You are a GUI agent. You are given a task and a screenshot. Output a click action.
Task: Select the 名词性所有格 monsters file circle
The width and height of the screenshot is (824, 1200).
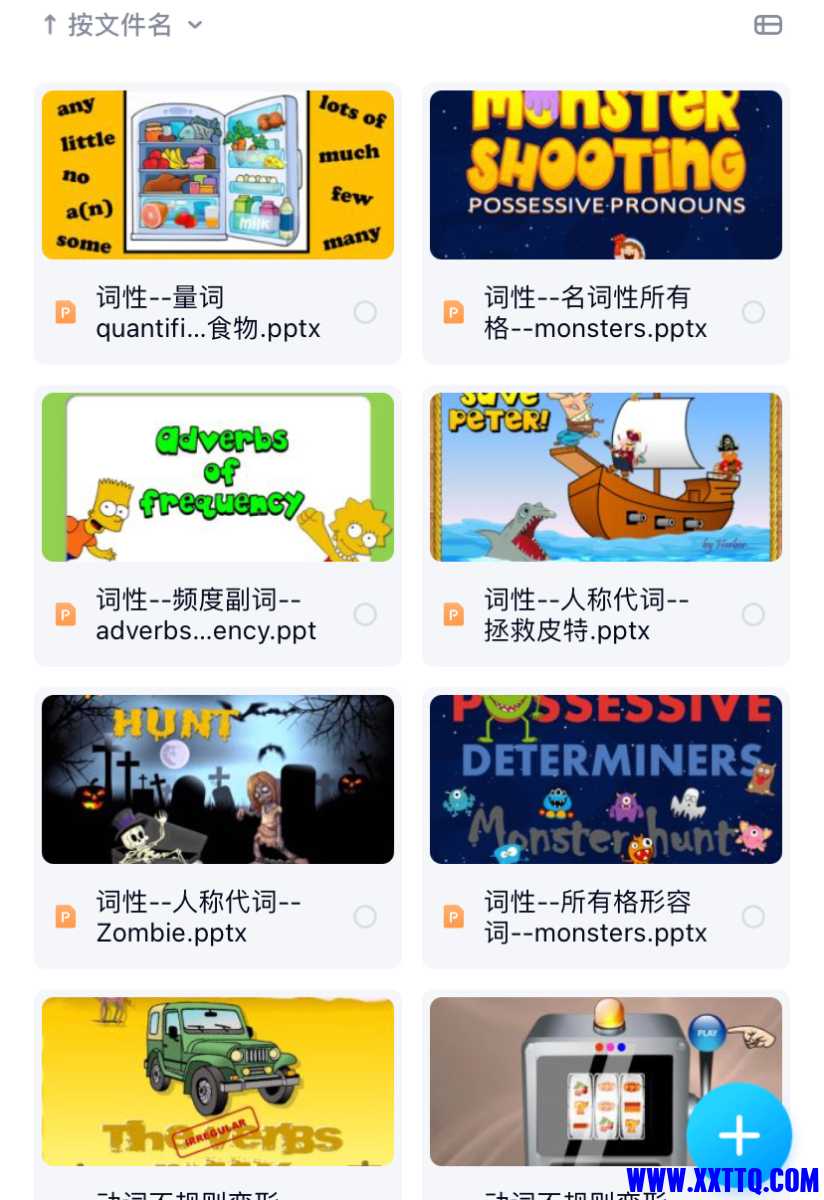pyautogui.click(x=753, y=312)
